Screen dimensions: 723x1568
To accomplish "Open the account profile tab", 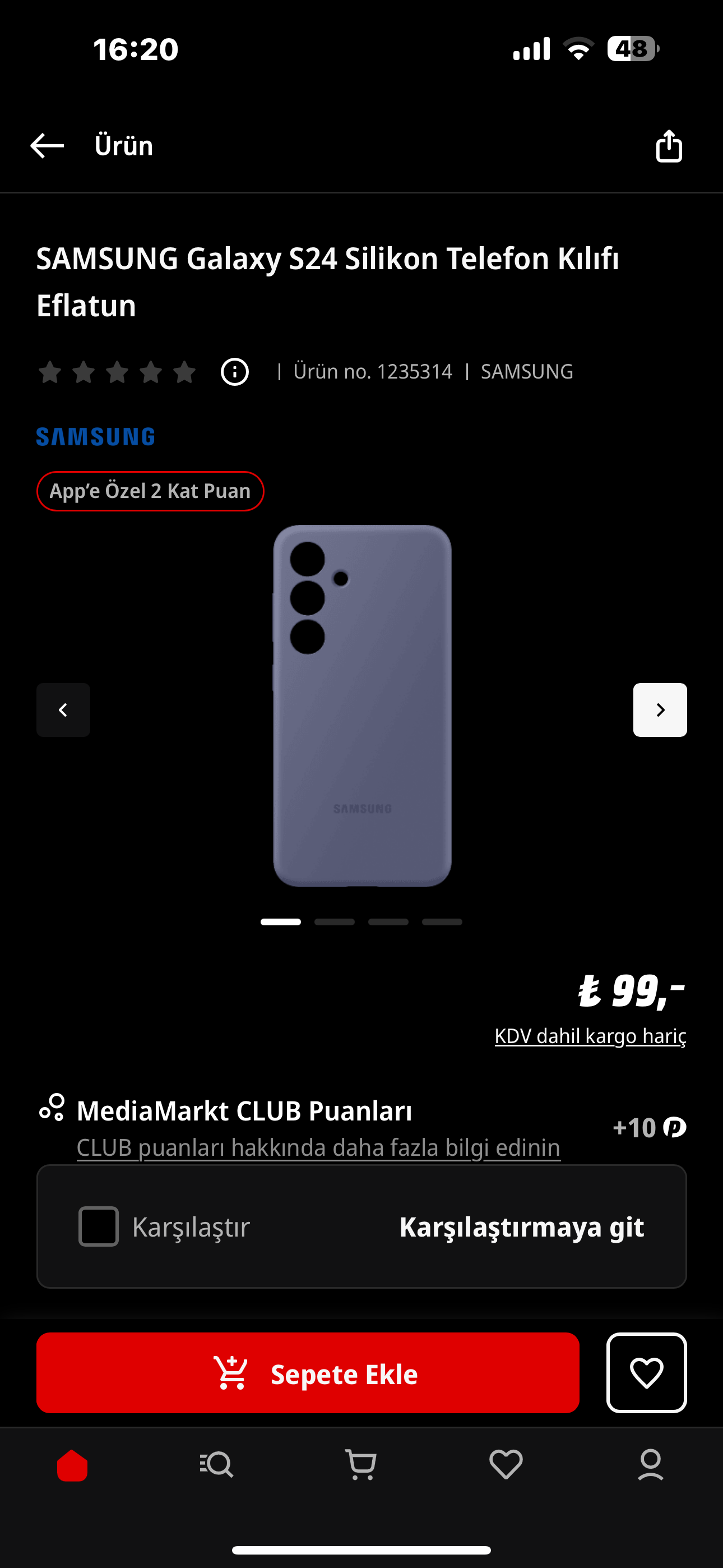I will pos(651,1464).
